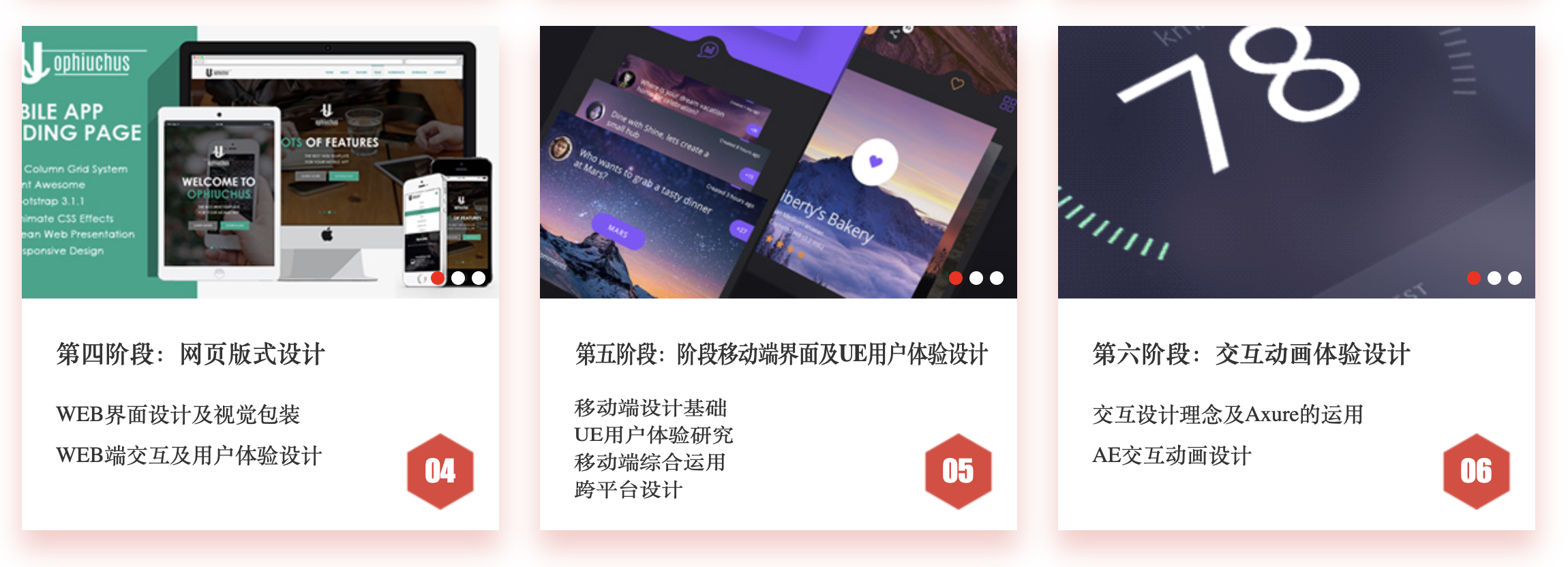This screenshot has width=1568, height=567.
Task: Select third carousel dot on 交互动画体验设计 card
Action: click(x=1515, y=278)
